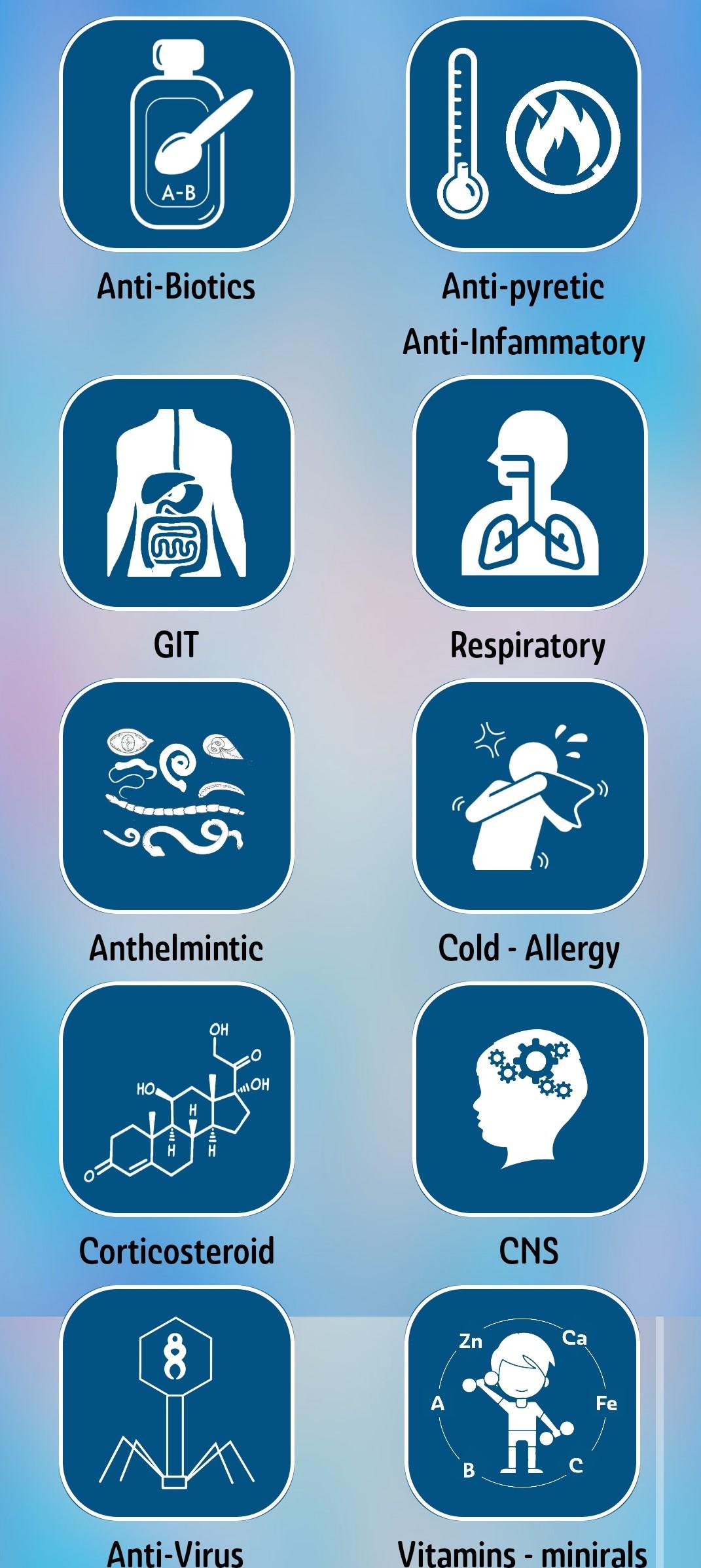Screen dimensions: 701x1568
Task: Open the CNS category
Action: tap(530, 1099)
